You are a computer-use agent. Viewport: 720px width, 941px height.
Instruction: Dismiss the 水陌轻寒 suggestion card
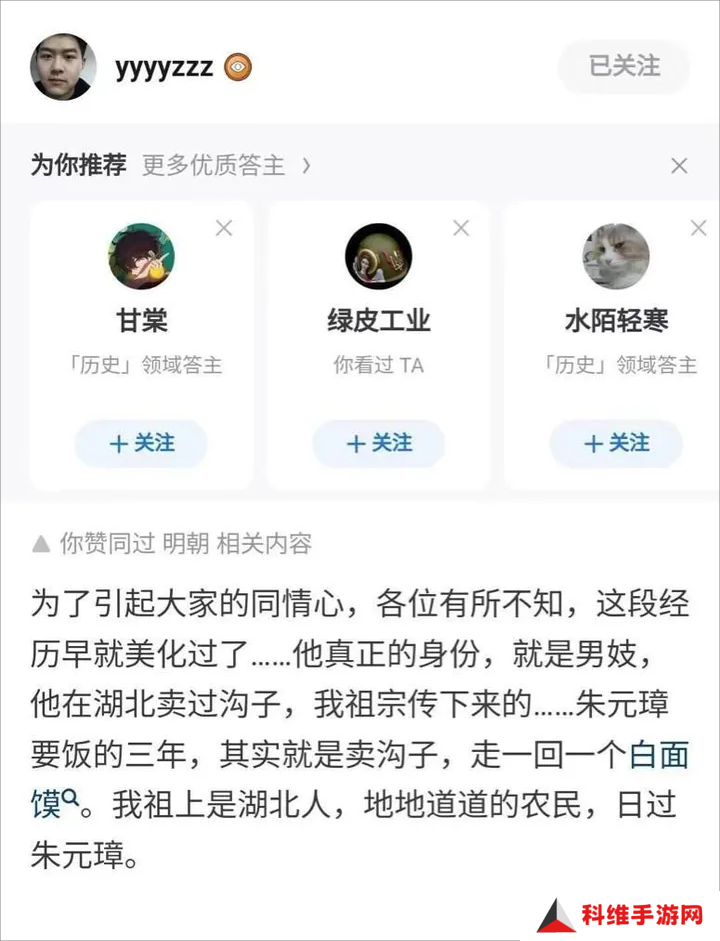(x=698, y=228)
